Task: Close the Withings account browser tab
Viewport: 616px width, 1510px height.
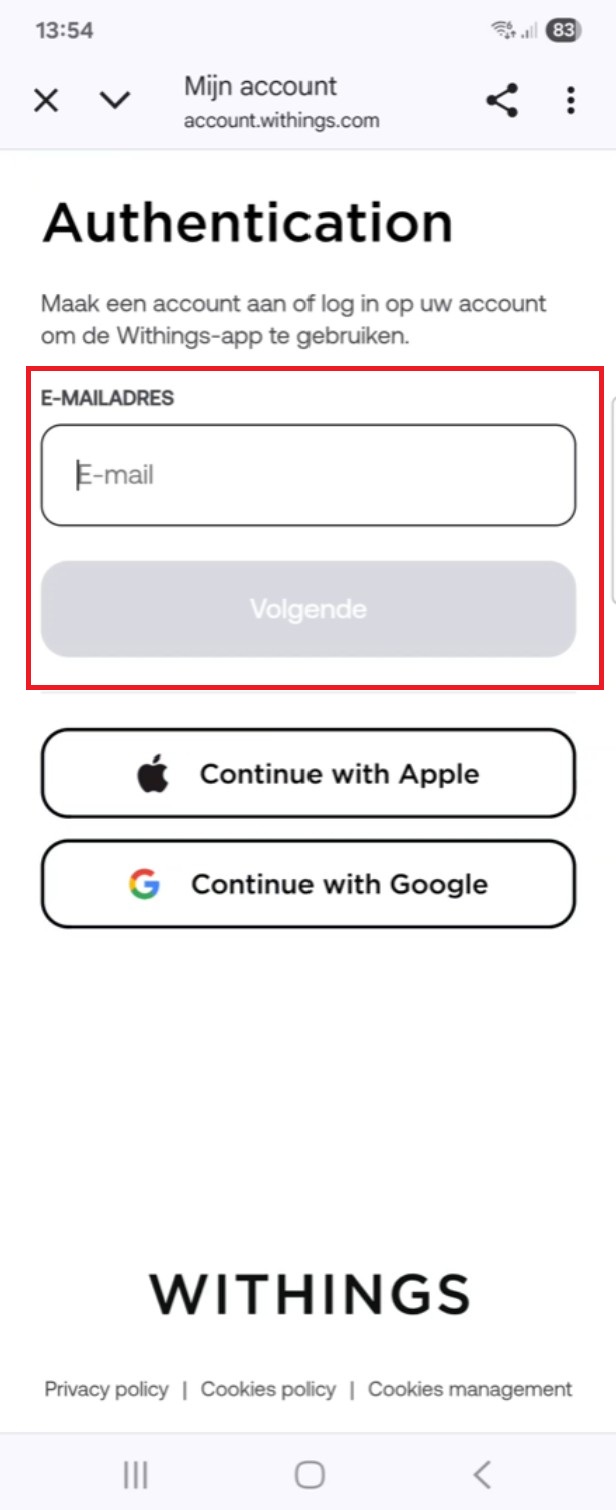Action: [x=46, y=100]
